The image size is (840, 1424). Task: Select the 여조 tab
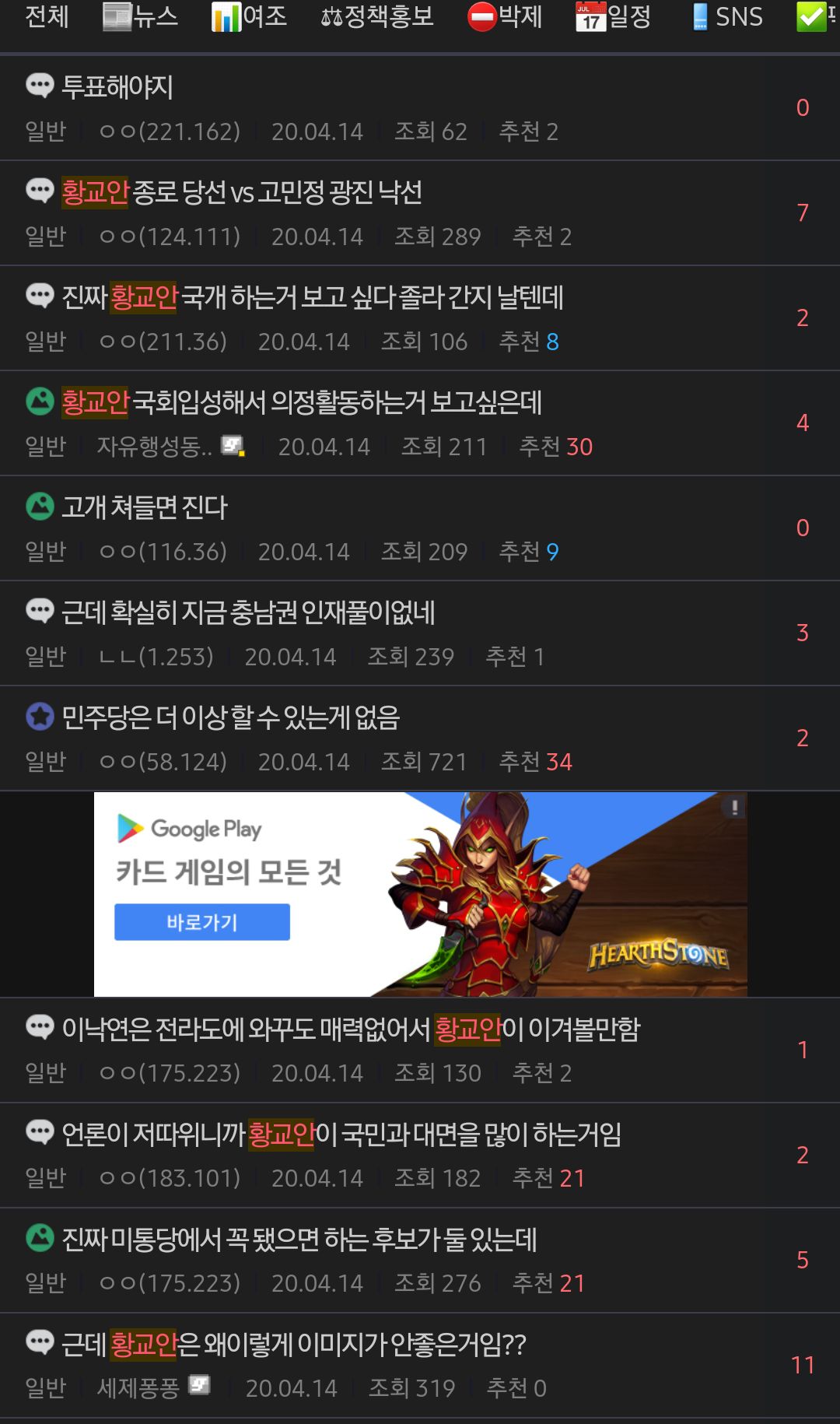[250, 16]
